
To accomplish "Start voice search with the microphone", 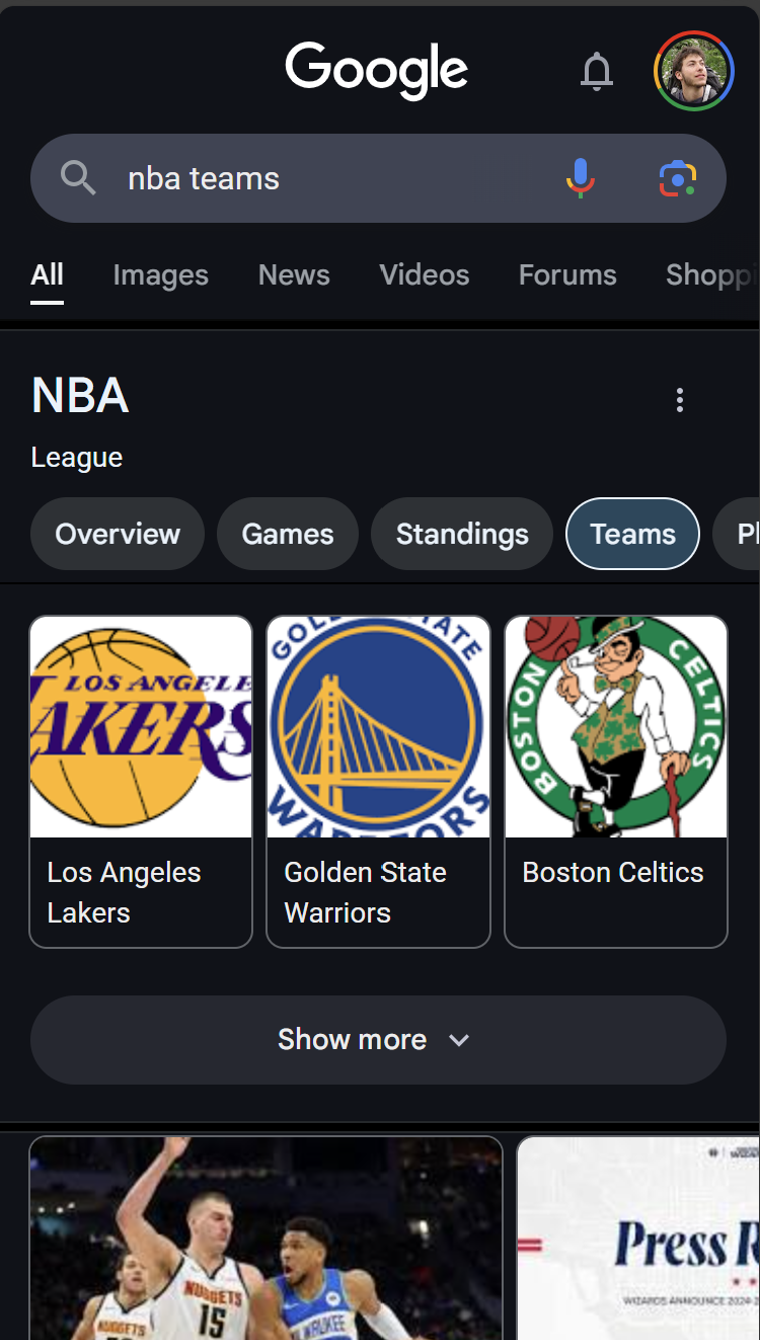I will [x=580, y=178].
